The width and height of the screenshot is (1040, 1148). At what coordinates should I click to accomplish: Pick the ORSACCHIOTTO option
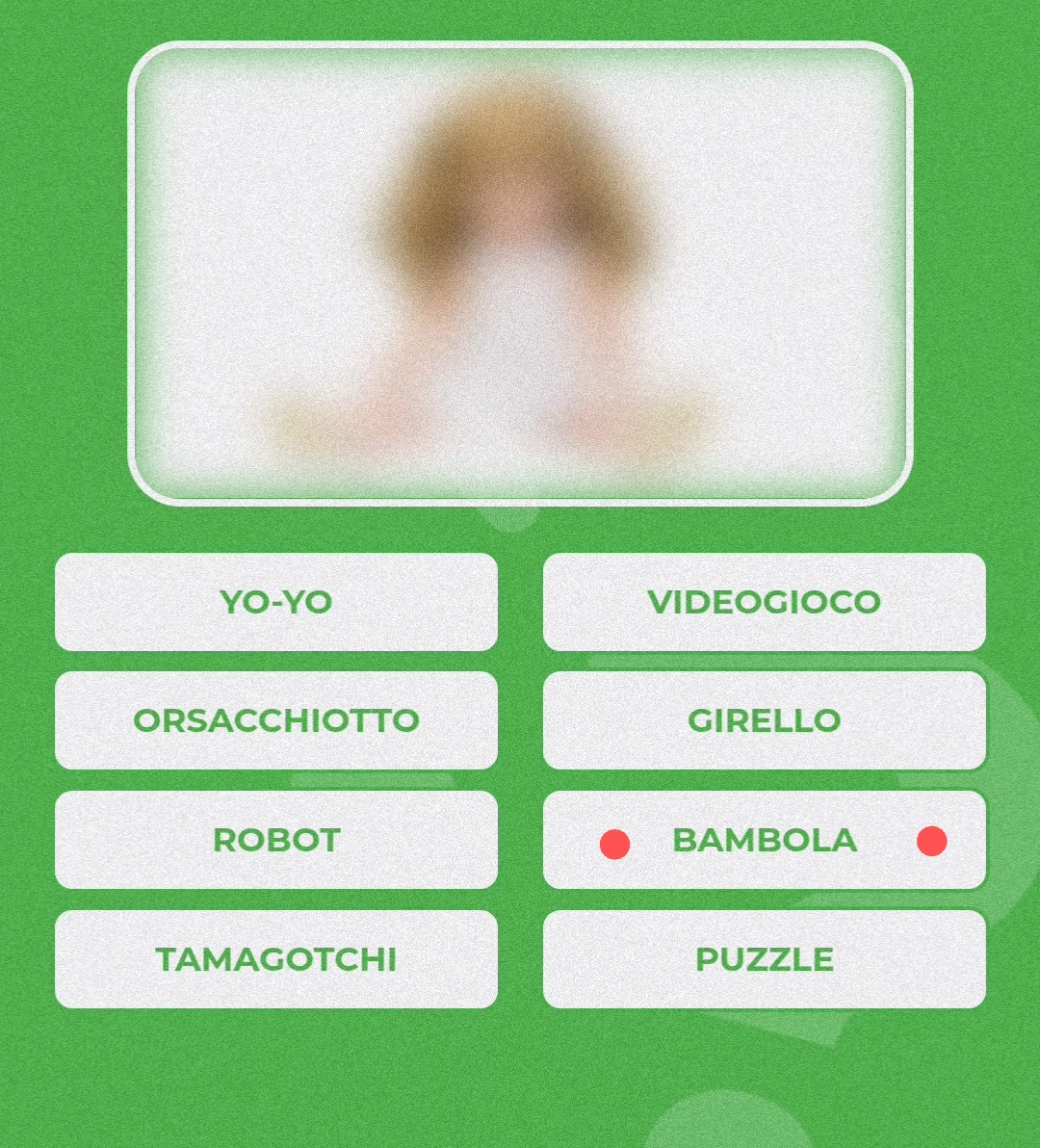(x=276, y=720)
